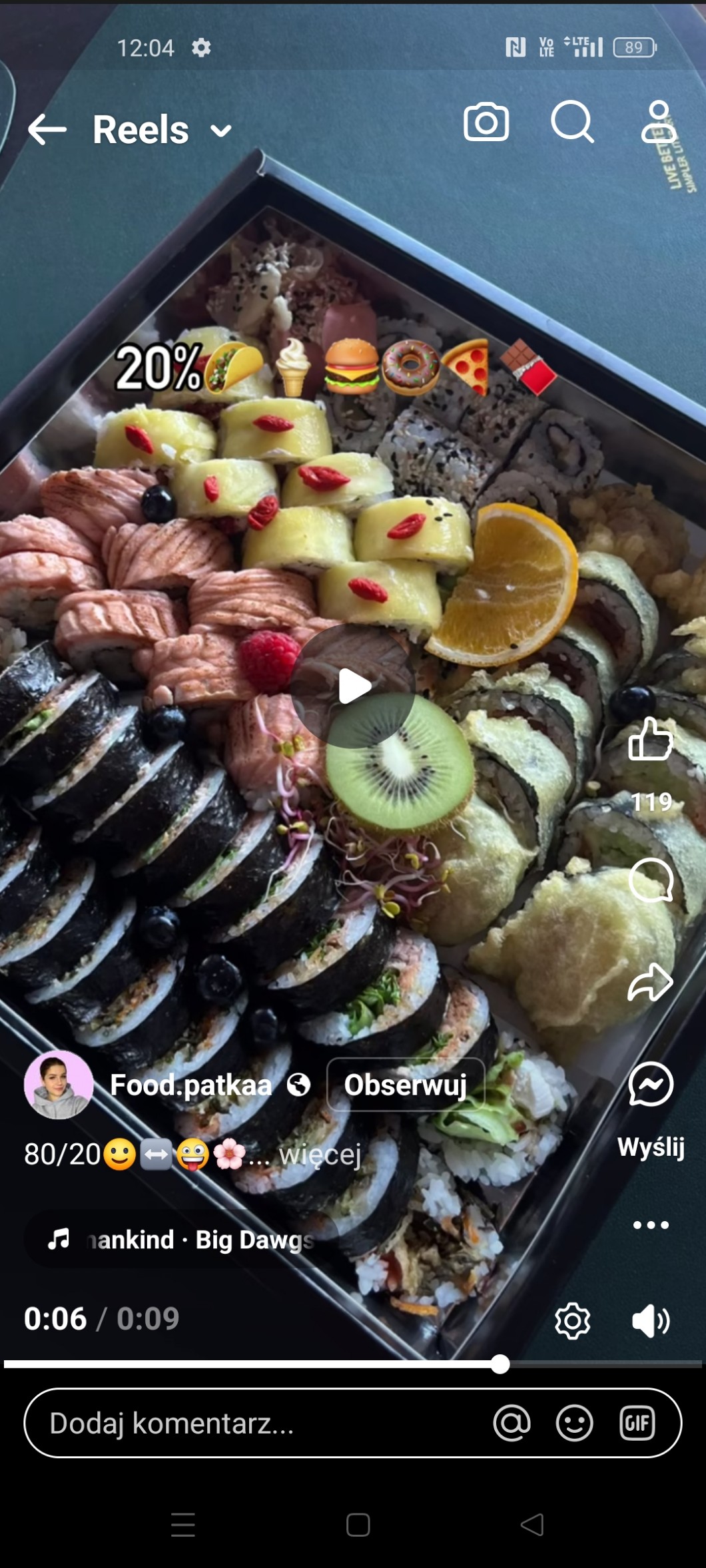Open the comments bubble icon

pyautogui.click(x=651, y=880)
